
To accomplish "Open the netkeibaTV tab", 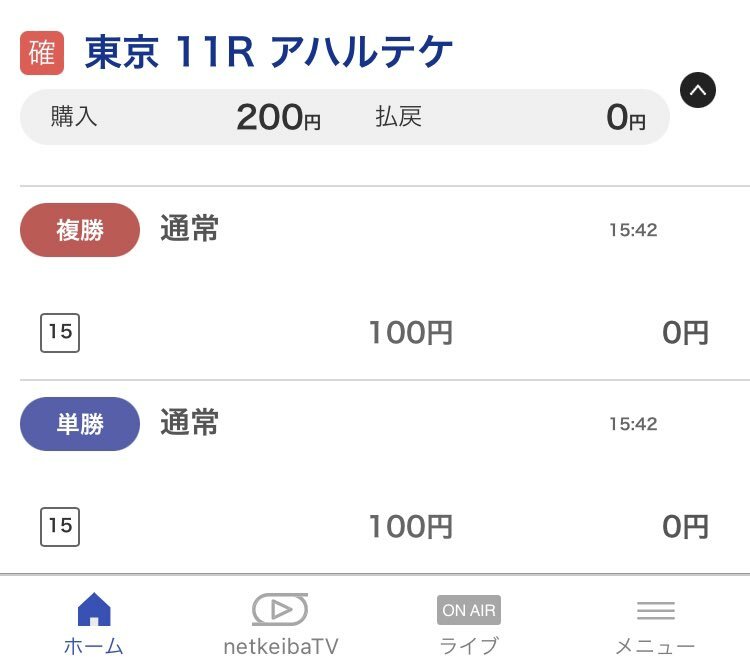I will pyautogui.click(x=280, y=624).
